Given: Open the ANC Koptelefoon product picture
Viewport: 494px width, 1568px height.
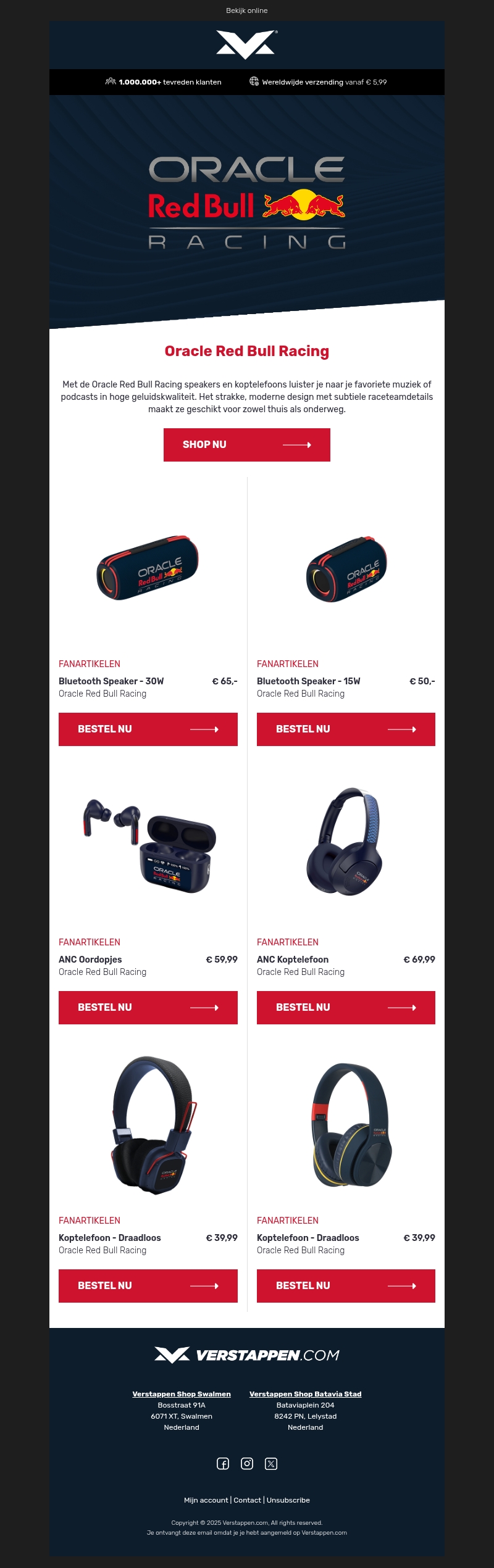Looking at the screenshot, I should tap(345, 841).
